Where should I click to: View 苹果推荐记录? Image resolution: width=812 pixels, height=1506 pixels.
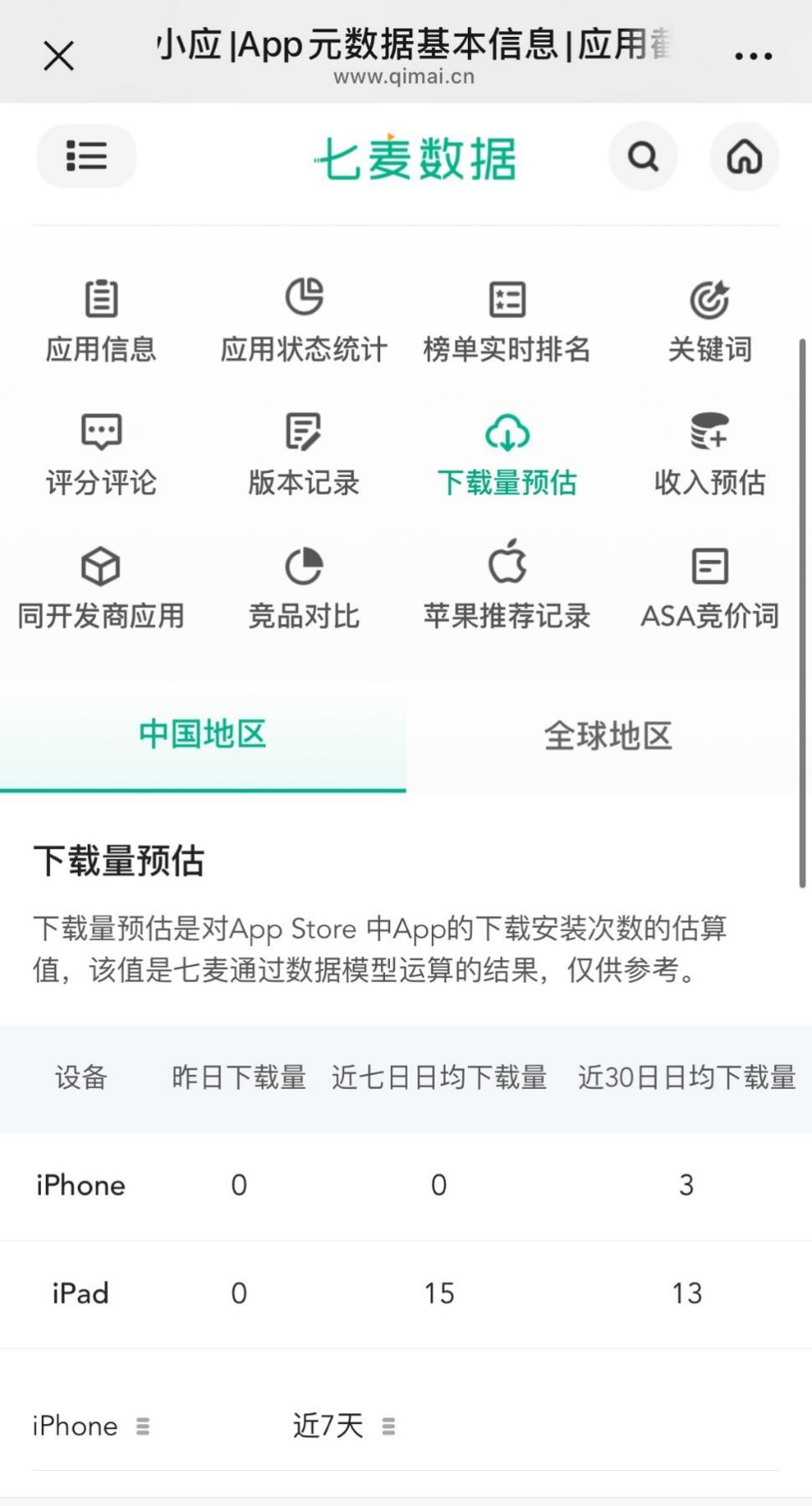[507, 589]
